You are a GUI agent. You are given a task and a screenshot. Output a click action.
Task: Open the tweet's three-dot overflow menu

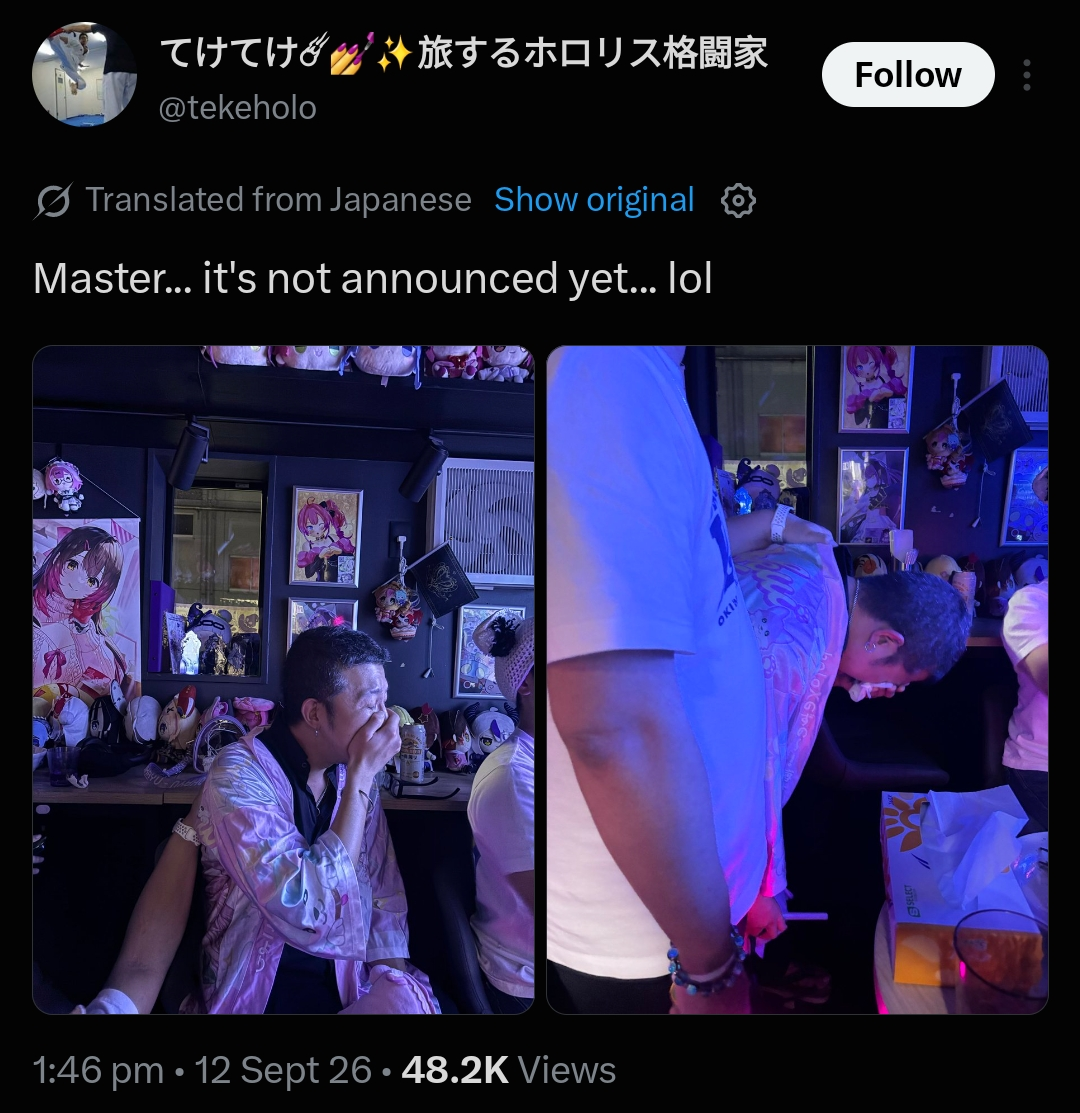point(1026,75)
